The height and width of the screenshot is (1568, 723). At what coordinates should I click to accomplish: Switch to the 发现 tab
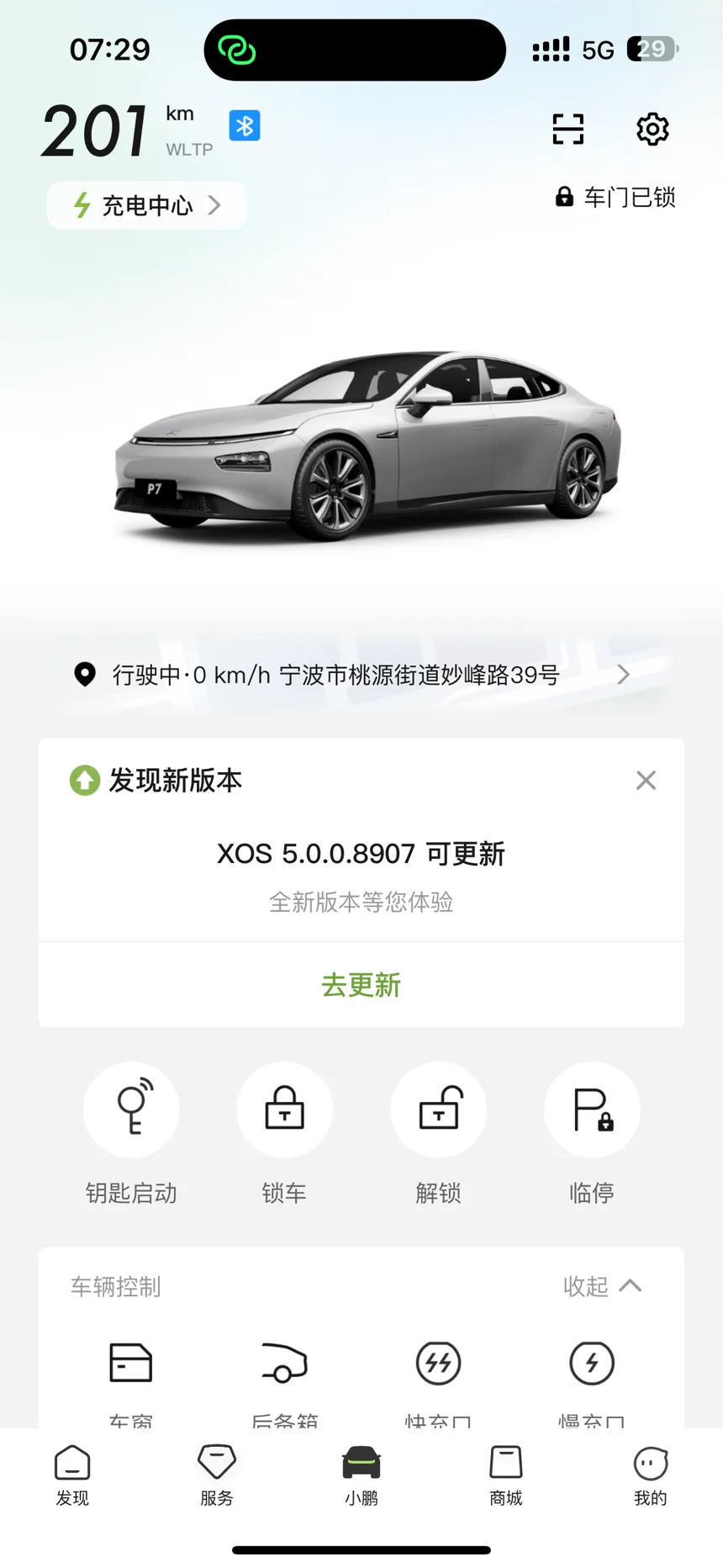click(x=72, y=1475)
